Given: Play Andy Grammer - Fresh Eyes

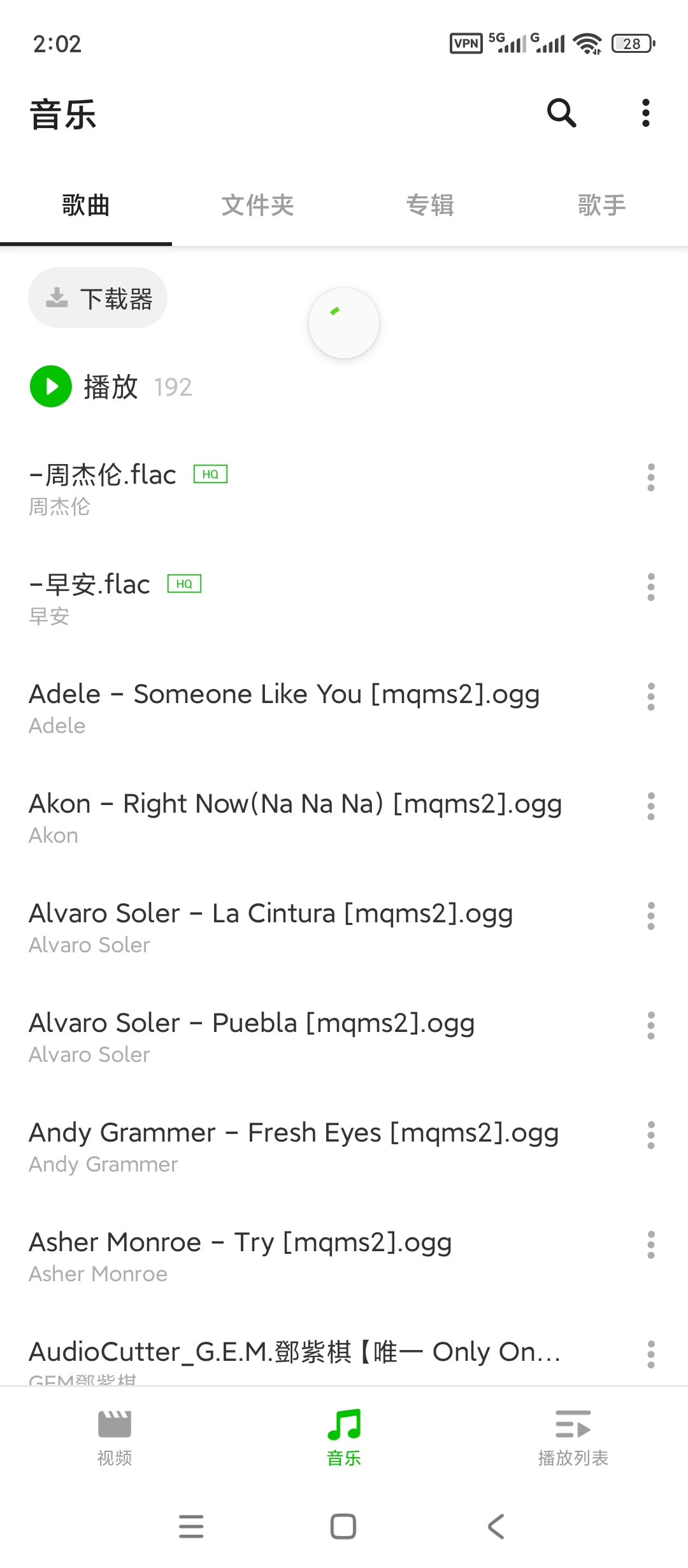Looking at the screenshot, I should pyautogui.click(x=319, y=1147).
